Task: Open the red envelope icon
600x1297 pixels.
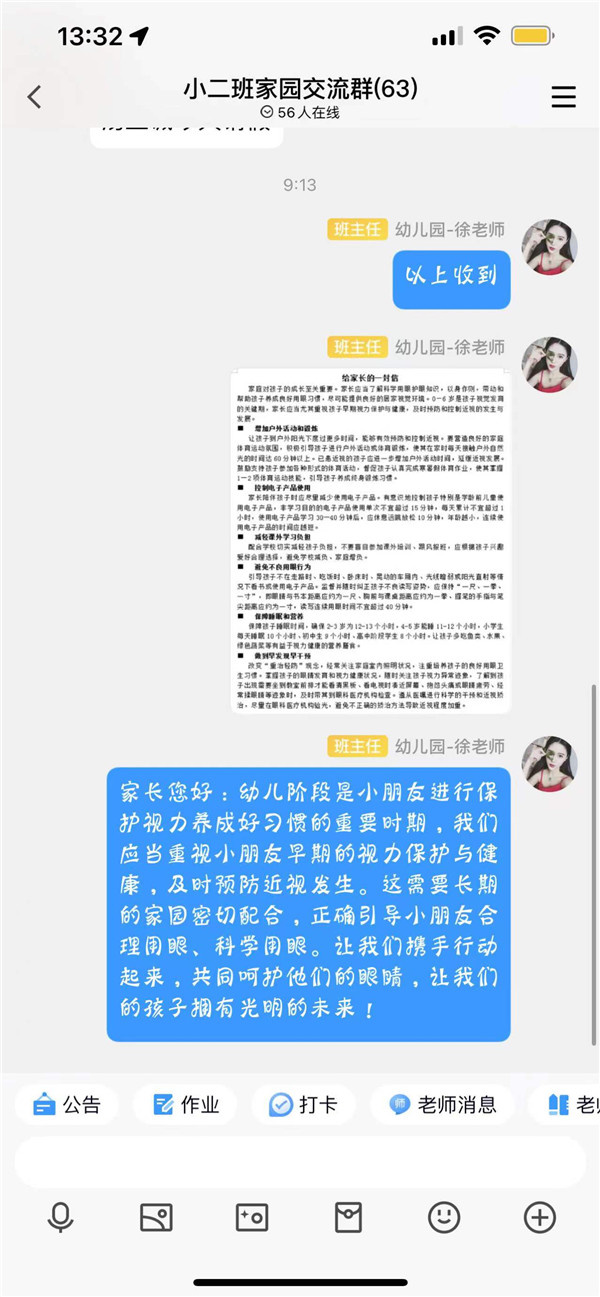Action: point(348,1217)
